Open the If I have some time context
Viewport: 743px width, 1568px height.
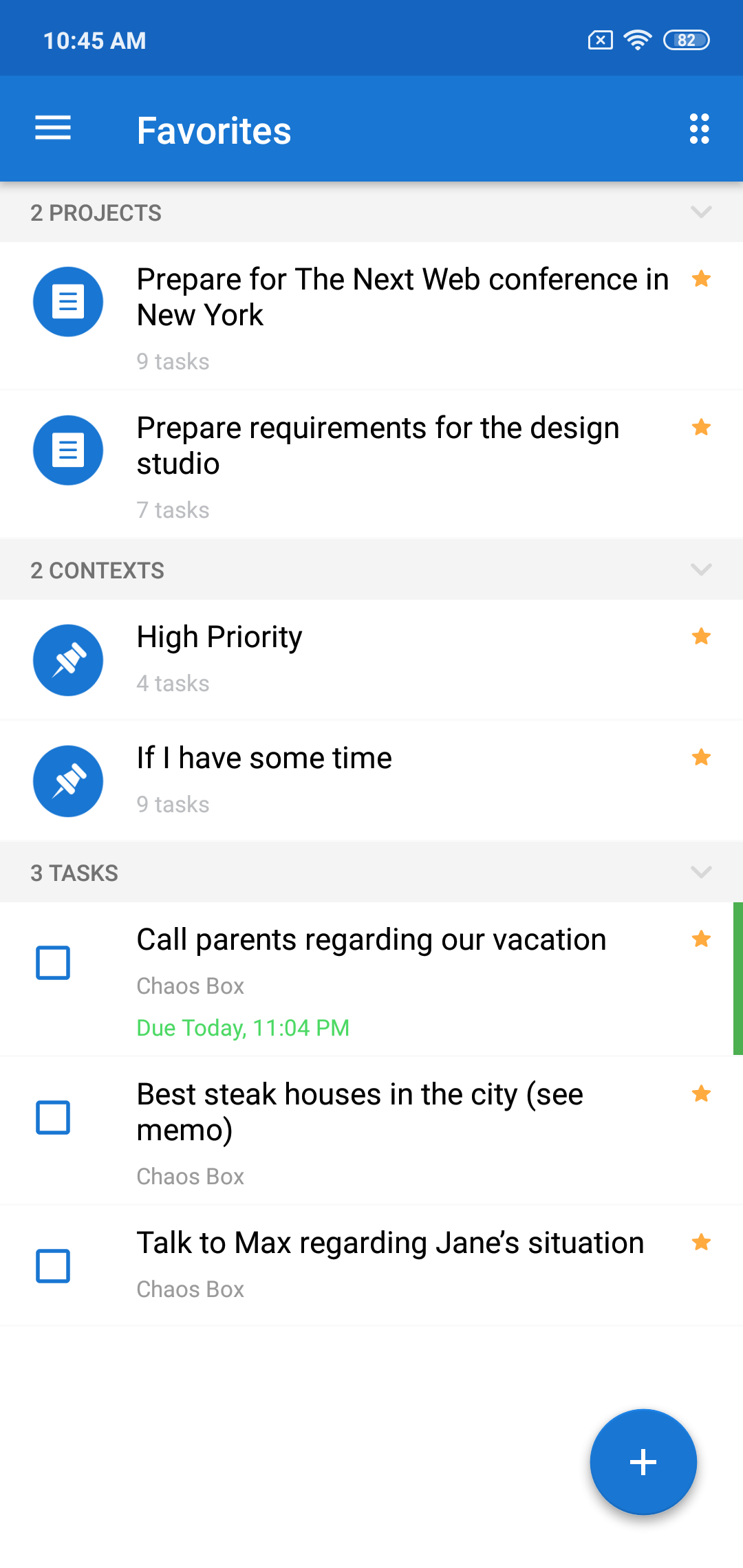click(371, 781)
